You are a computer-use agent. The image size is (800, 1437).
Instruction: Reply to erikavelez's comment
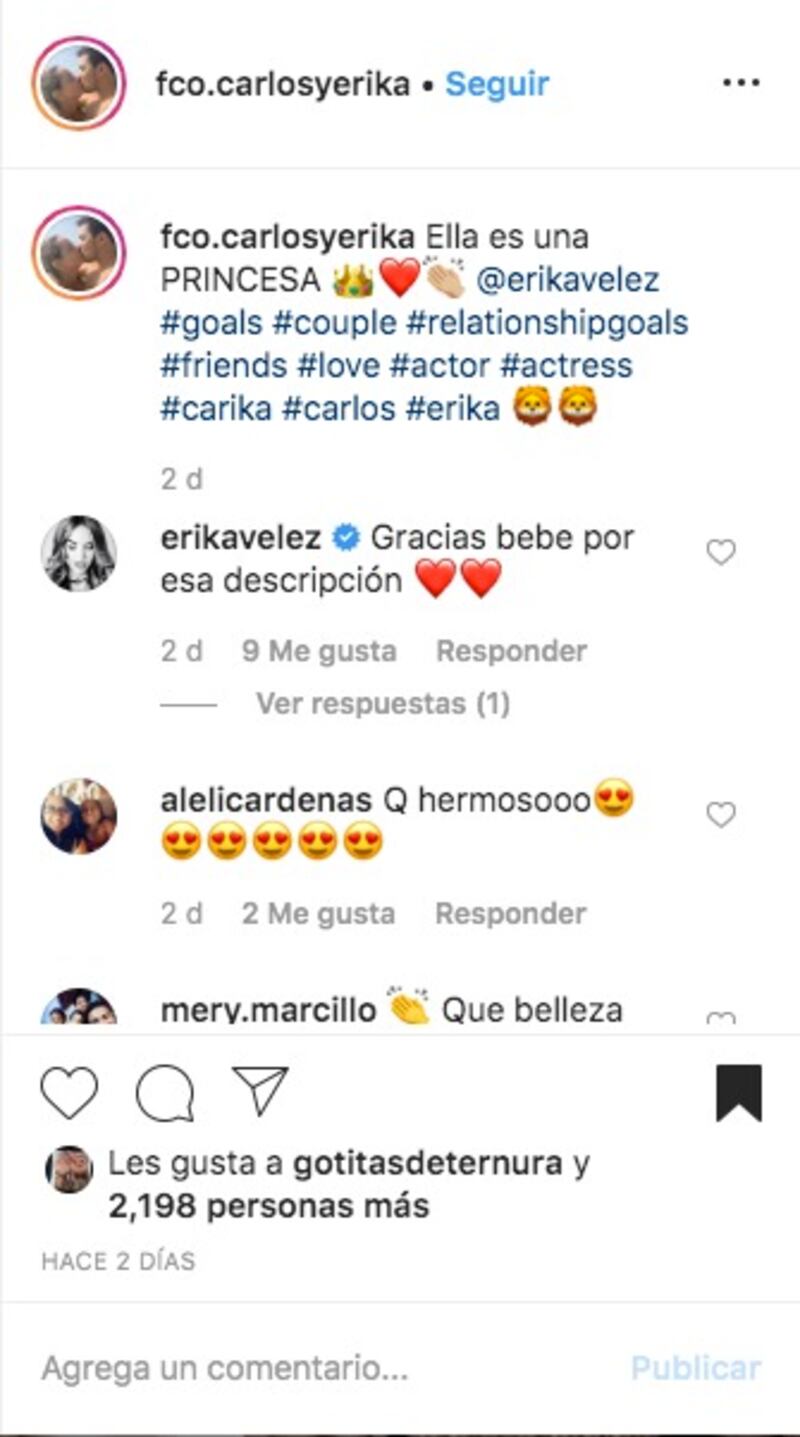coord(511,651)
